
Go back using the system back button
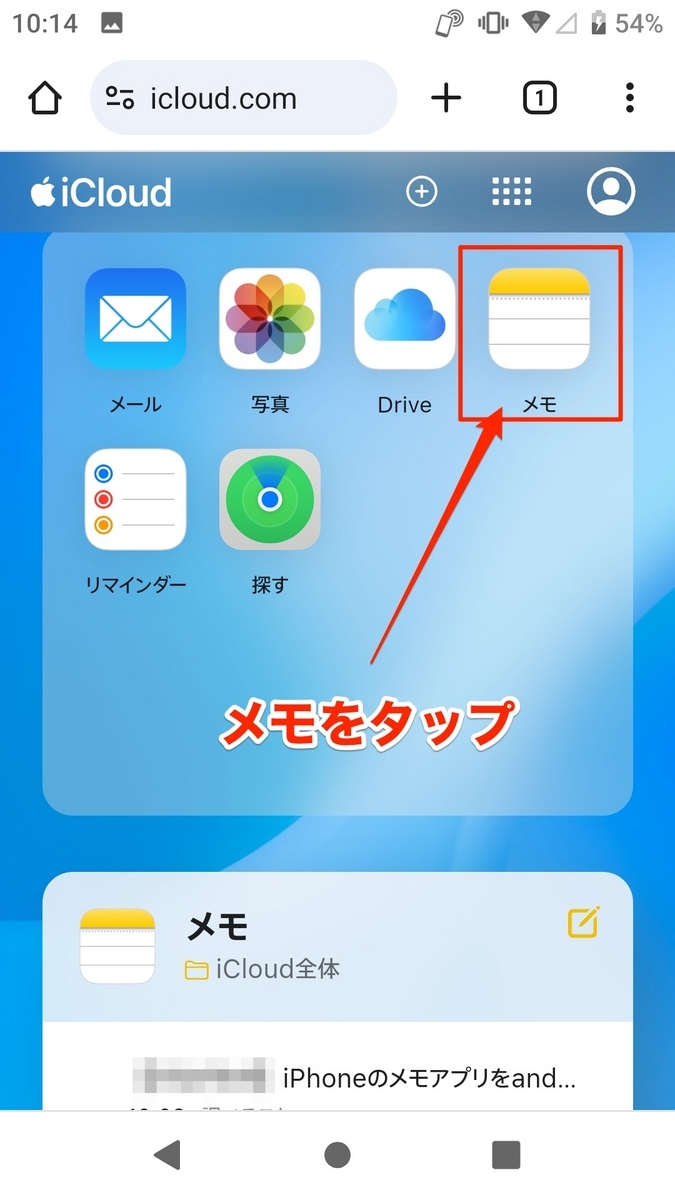click(168, 1155)
